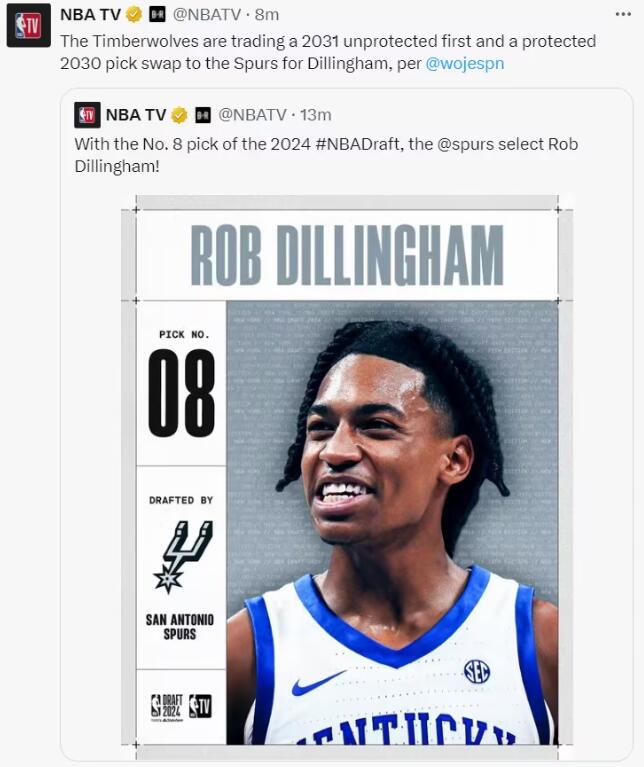Open the Rob Dillingham draft card image
This screenshot has width=644, height=767.
click(x=346, y=470)
